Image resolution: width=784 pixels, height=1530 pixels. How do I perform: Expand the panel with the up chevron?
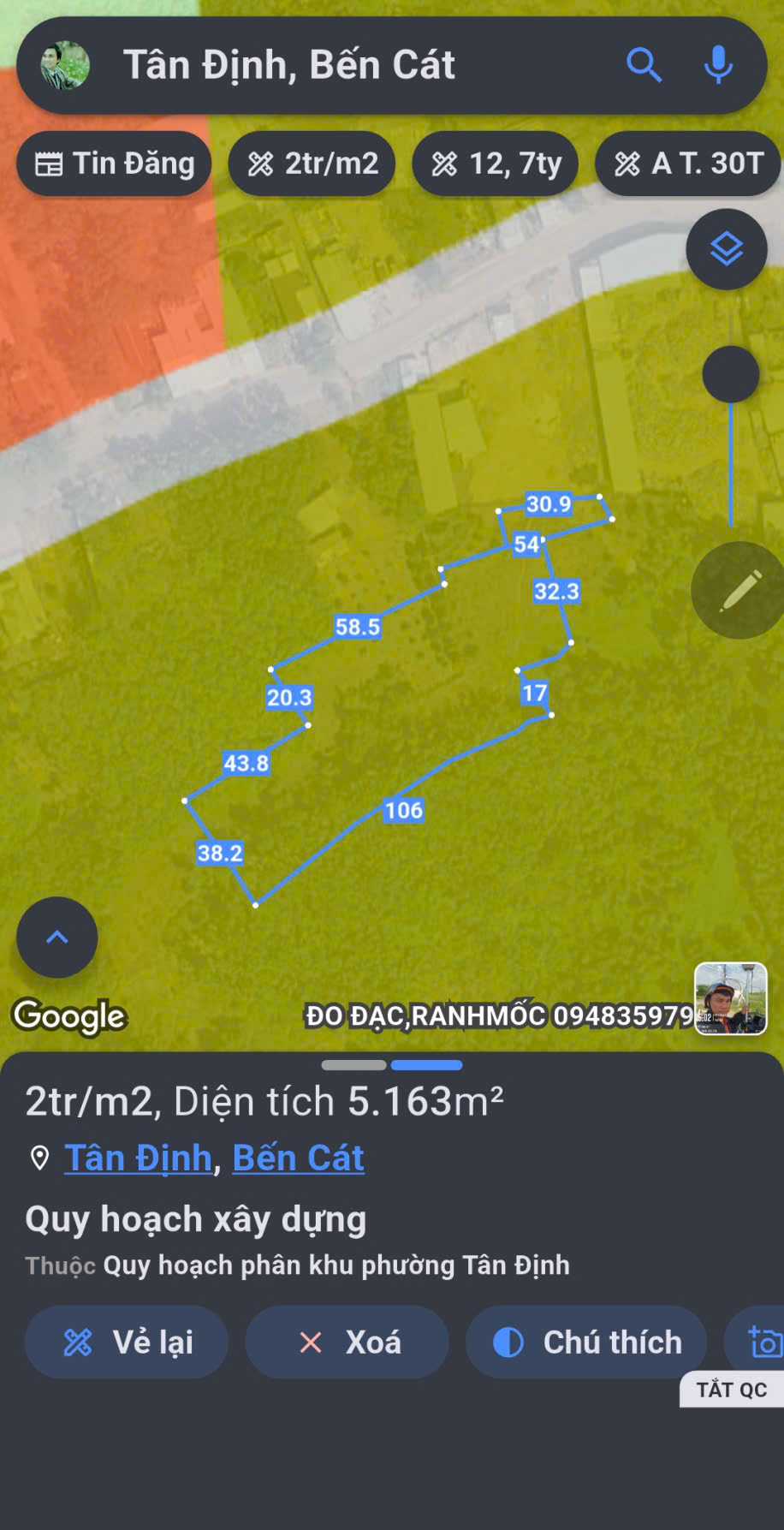click(x=57, y=937)
